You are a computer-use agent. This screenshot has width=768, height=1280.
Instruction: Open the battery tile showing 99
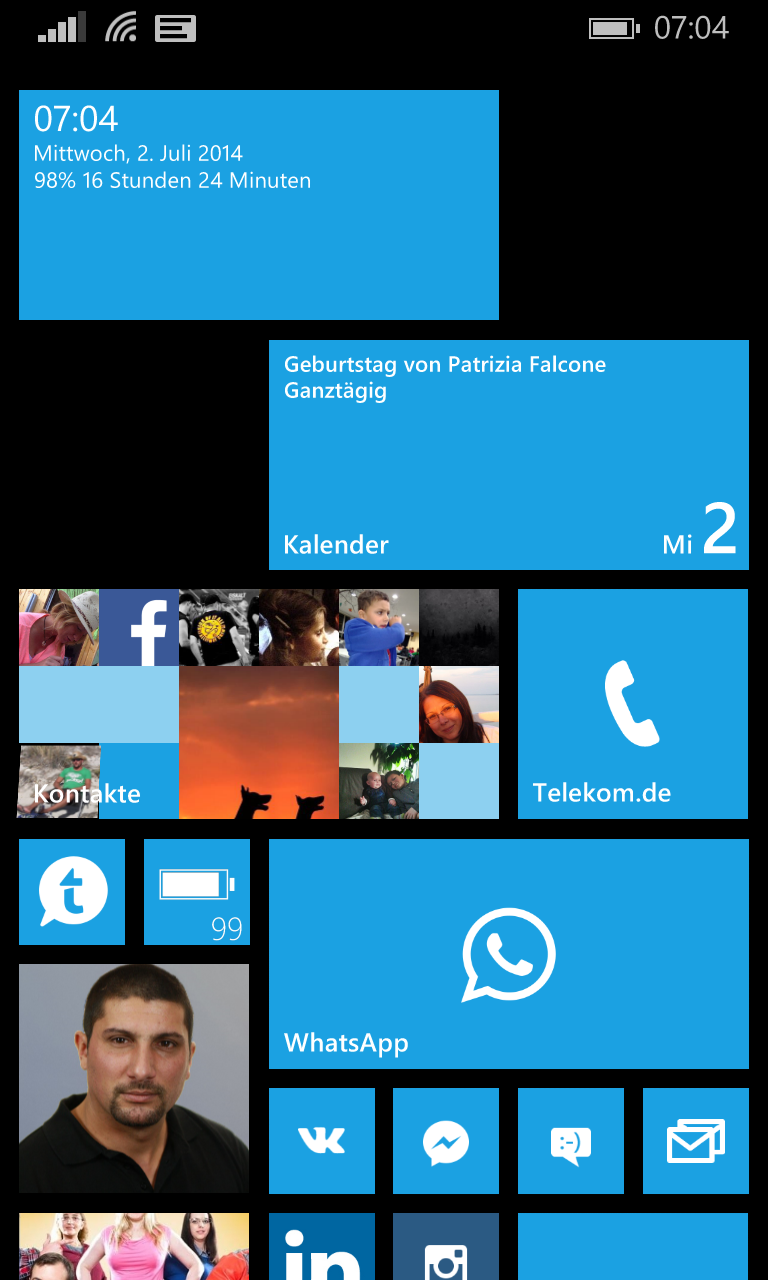point(197,892)
